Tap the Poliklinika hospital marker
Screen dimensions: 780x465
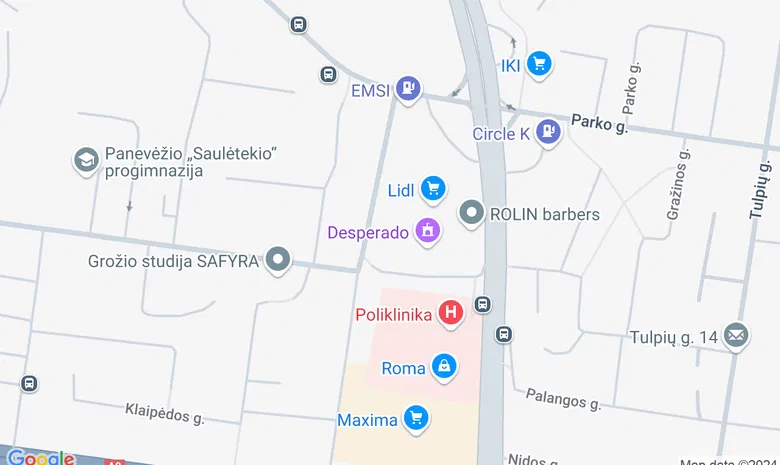tap(451, 314)
